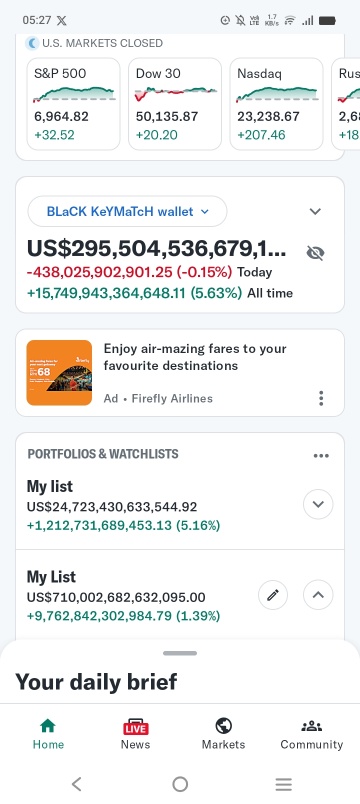This screenshot has width=360, height=804.
Task: Open Portfolios & Watchlists overflow menu
Action: click(x=321, y=456)
